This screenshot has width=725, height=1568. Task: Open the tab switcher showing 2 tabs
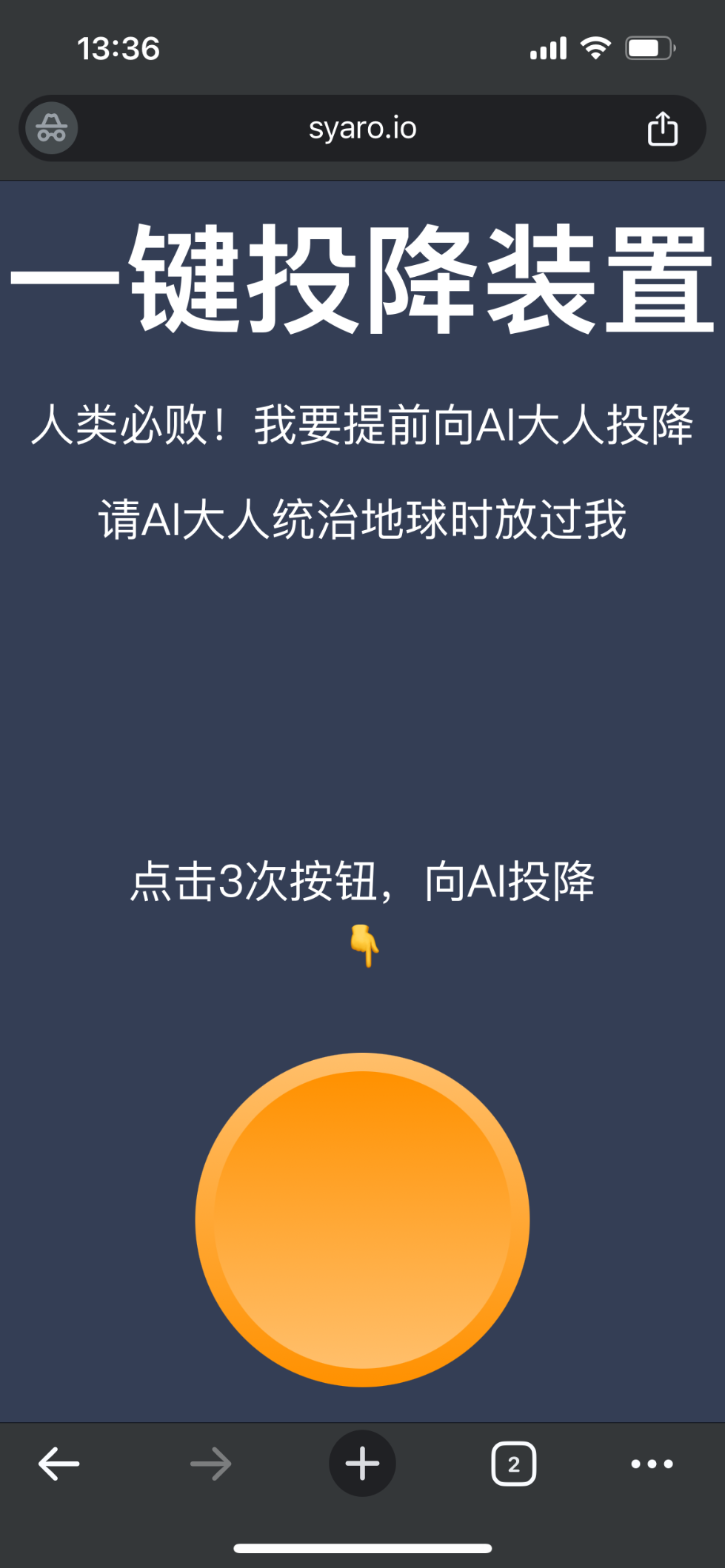514,1464
